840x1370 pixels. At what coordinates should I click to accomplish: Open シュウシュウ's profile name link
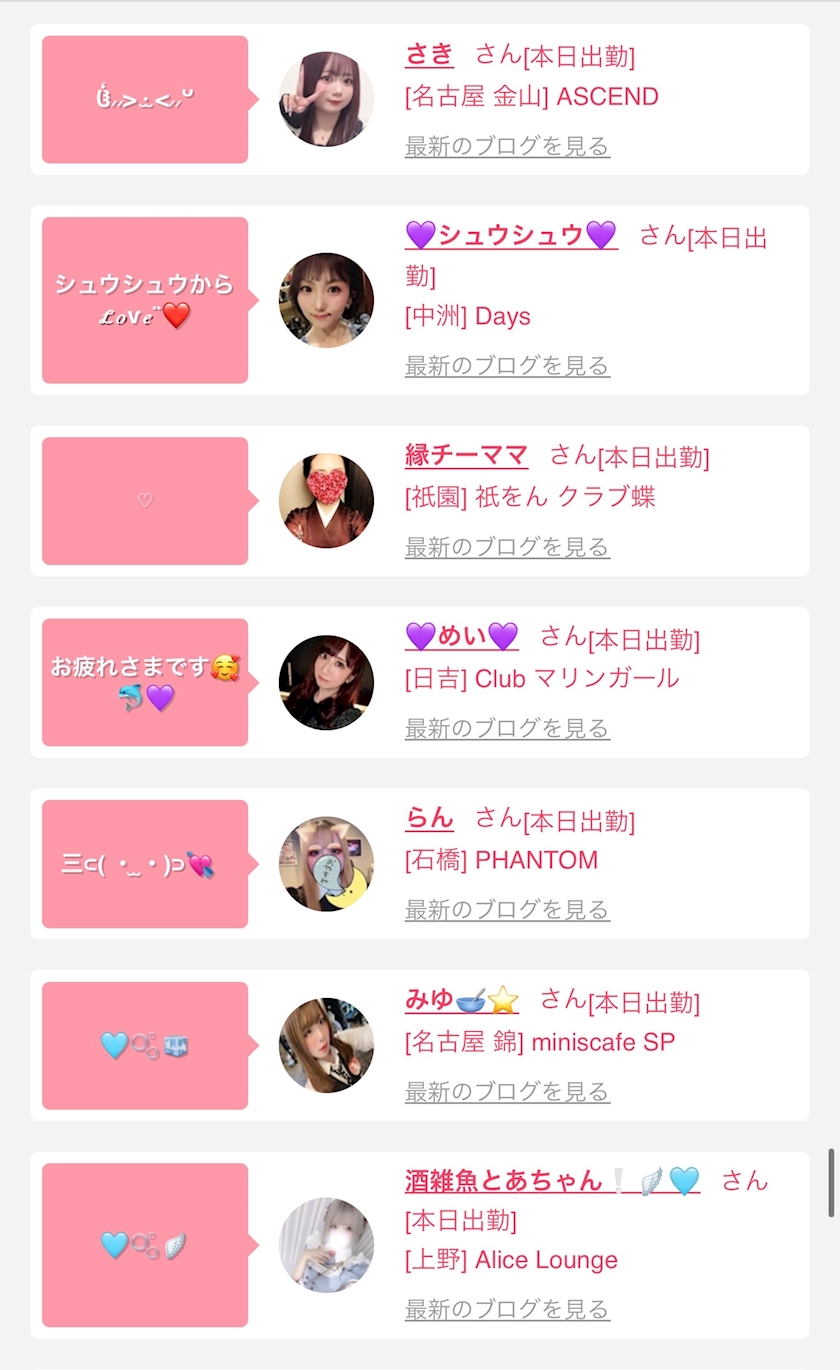point(511,235)
